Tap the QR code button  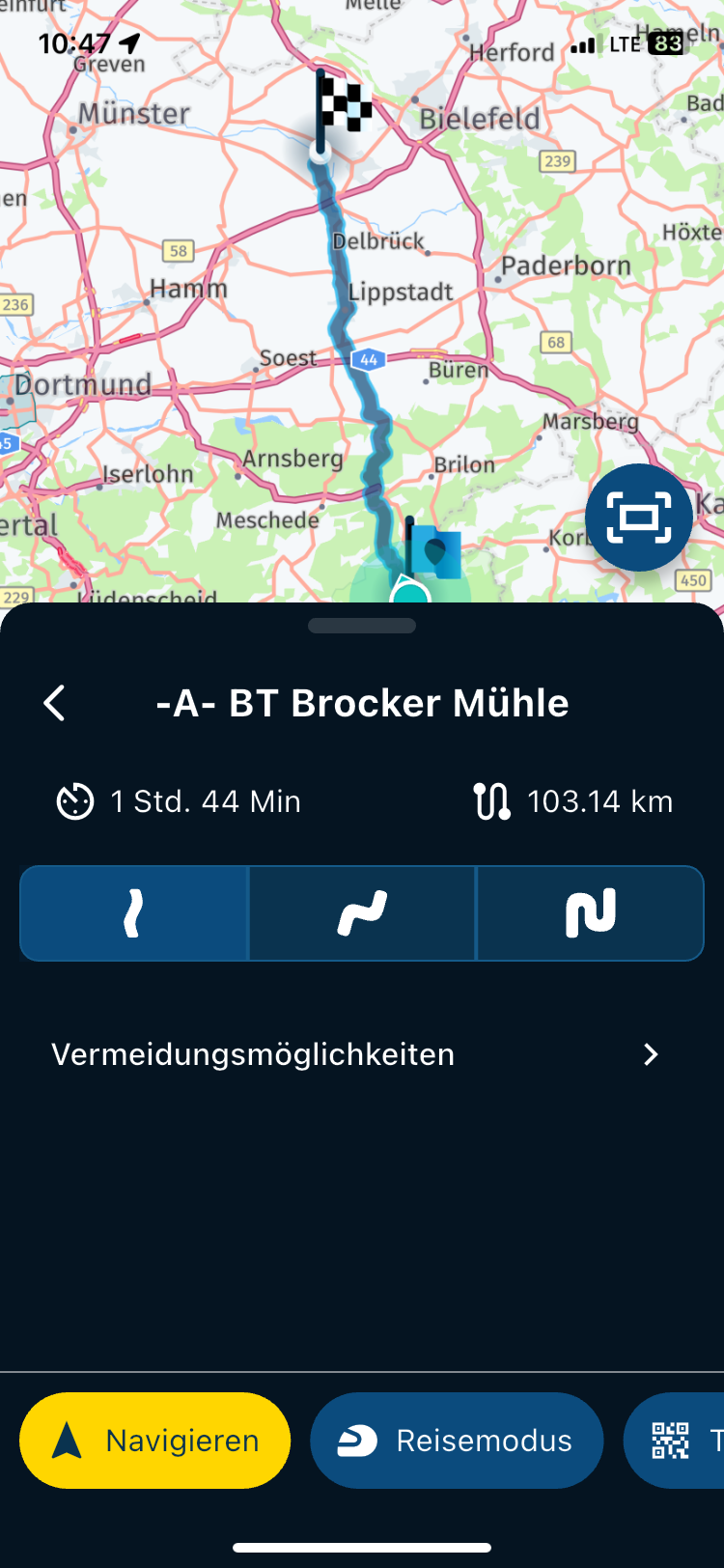pos(676,1441)
